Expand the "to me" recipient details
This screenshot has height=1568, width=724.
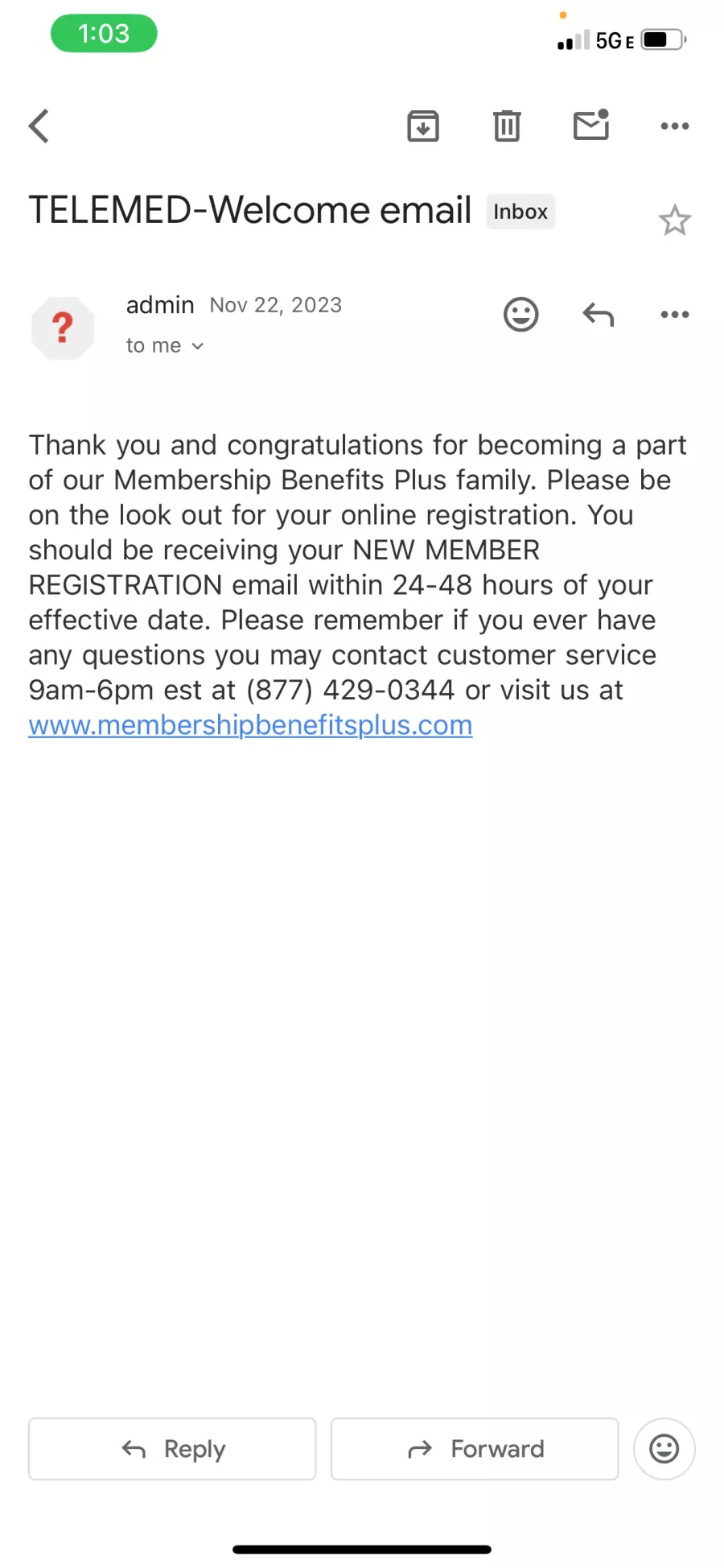[165, 345]
